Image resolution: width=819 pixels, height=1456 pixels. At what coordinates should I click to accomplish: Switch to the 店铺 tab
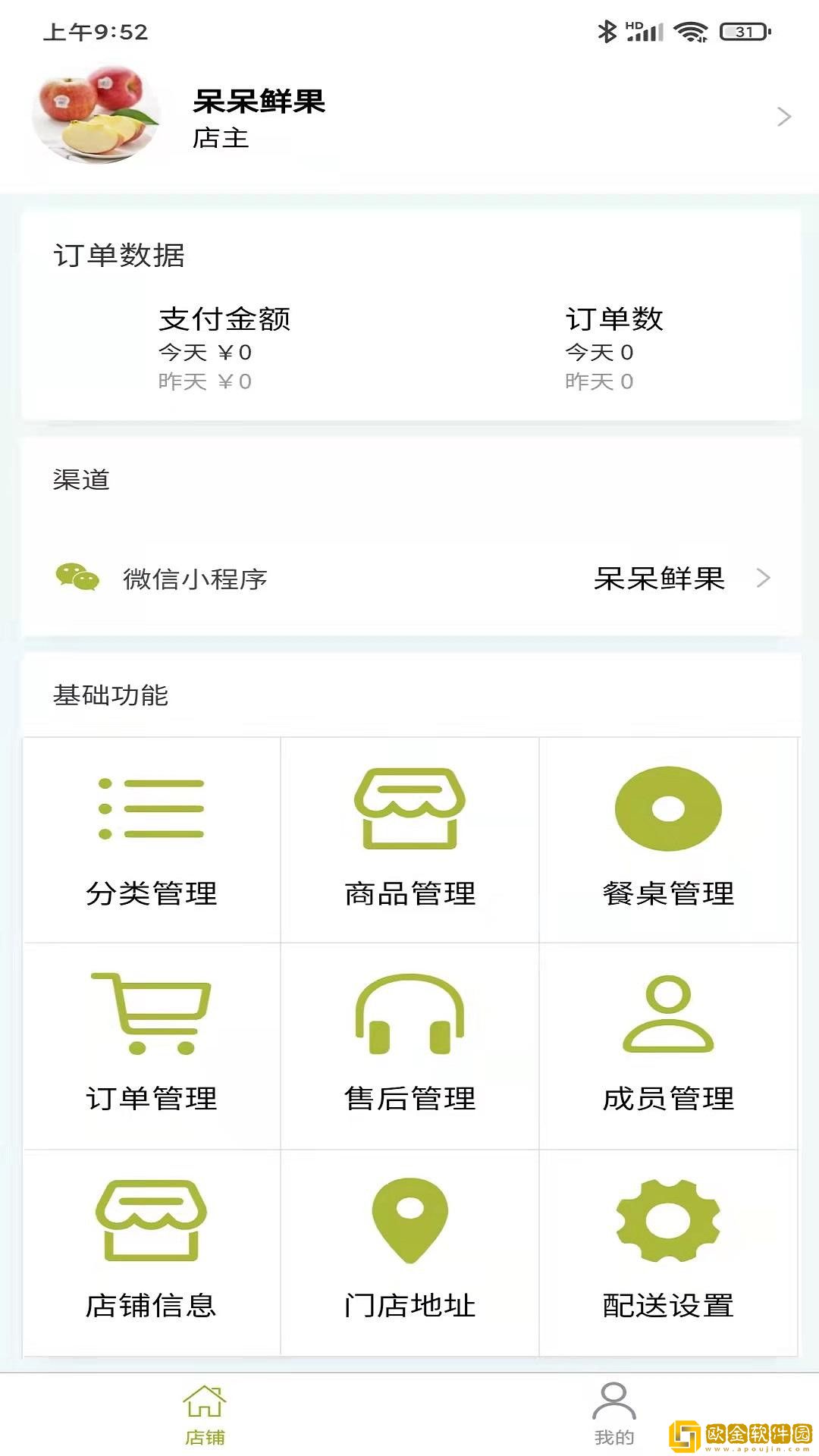pos(205,1415)
